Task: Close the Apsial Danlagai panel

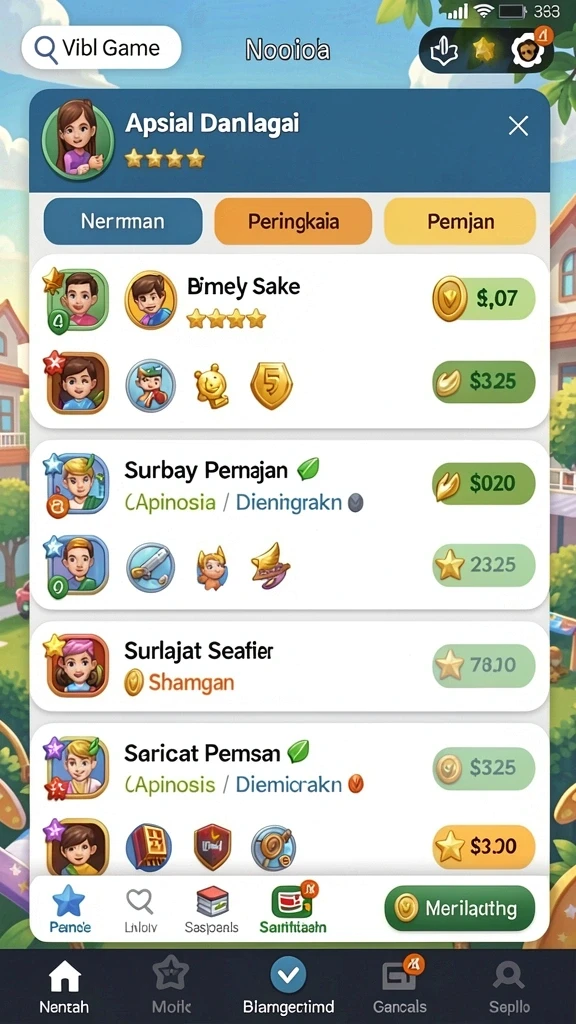Action: click(518, 126)
